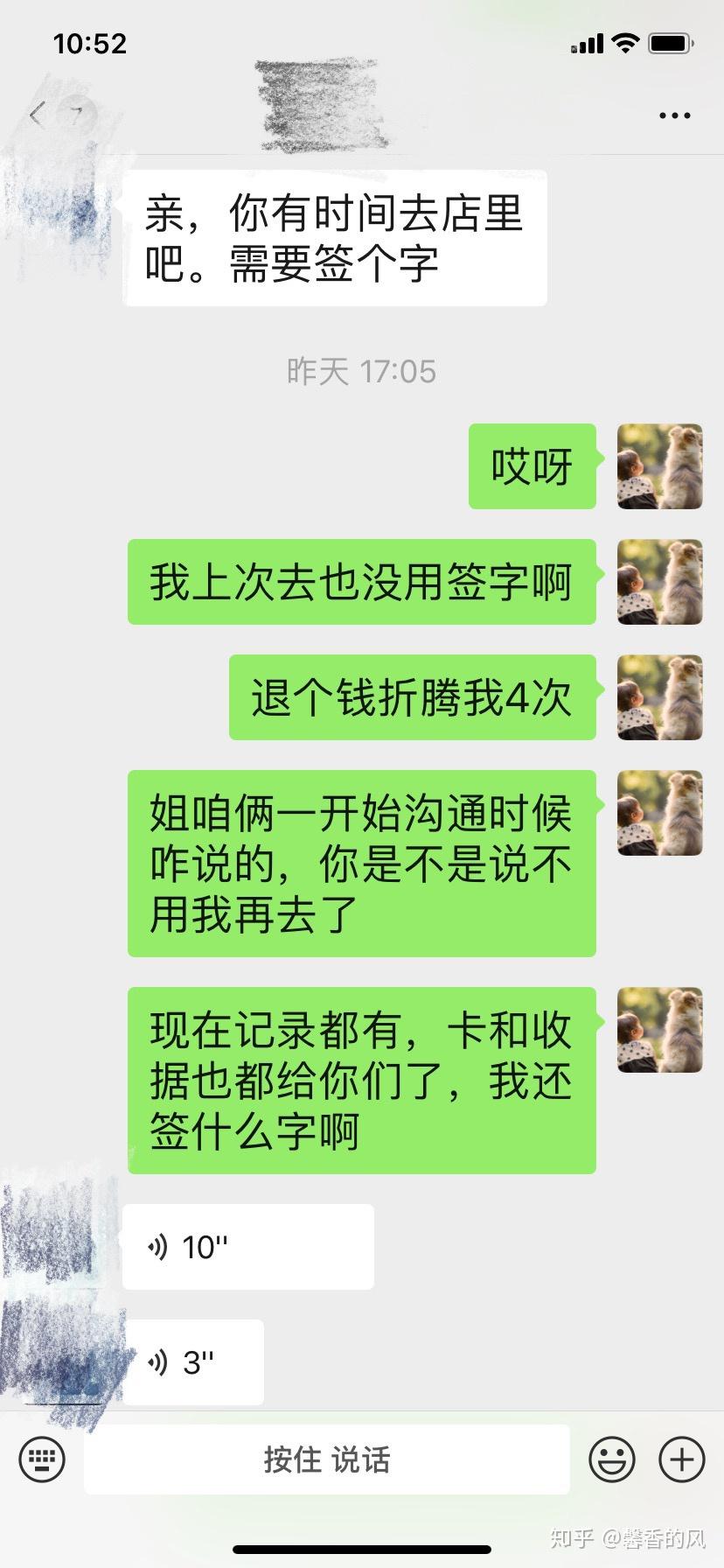Switch to keyboard input
The image size is (724, 1568).
42,1459
